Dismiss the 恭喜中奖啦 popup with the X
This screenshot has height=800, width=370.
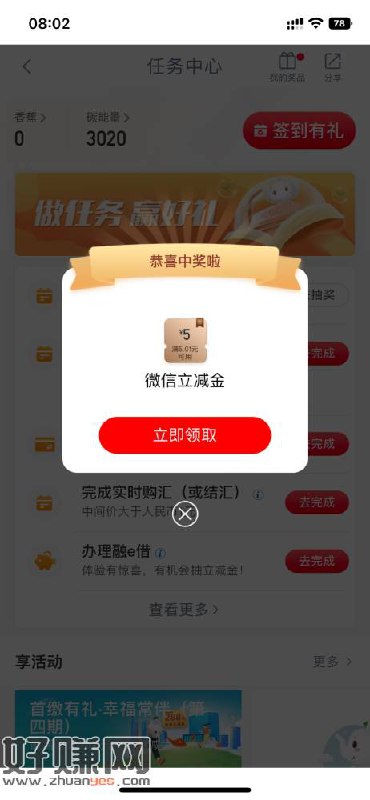click(x=185, y=514)
